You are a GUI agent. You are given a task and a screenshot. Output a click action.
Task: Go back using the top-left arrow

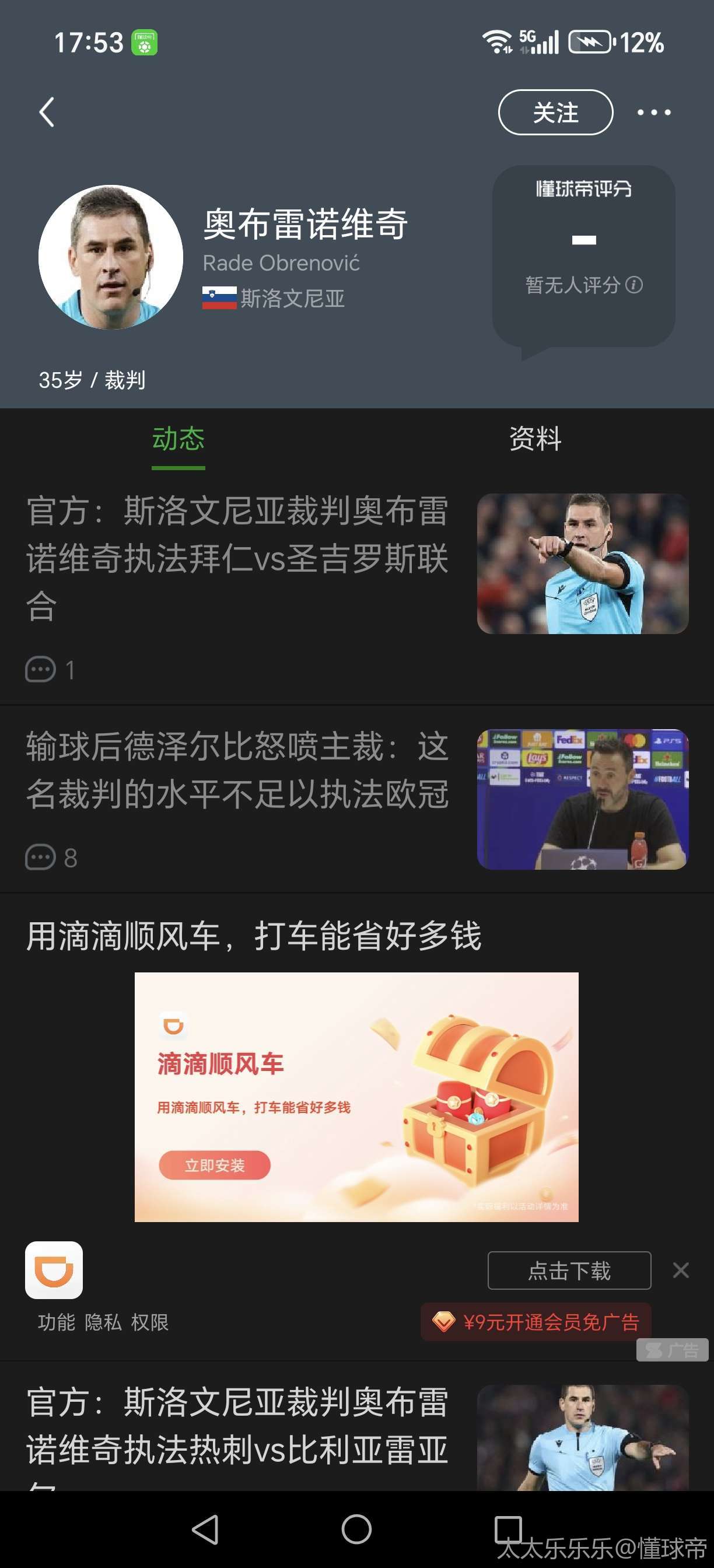pyautogui.click(x=47, y=112)
